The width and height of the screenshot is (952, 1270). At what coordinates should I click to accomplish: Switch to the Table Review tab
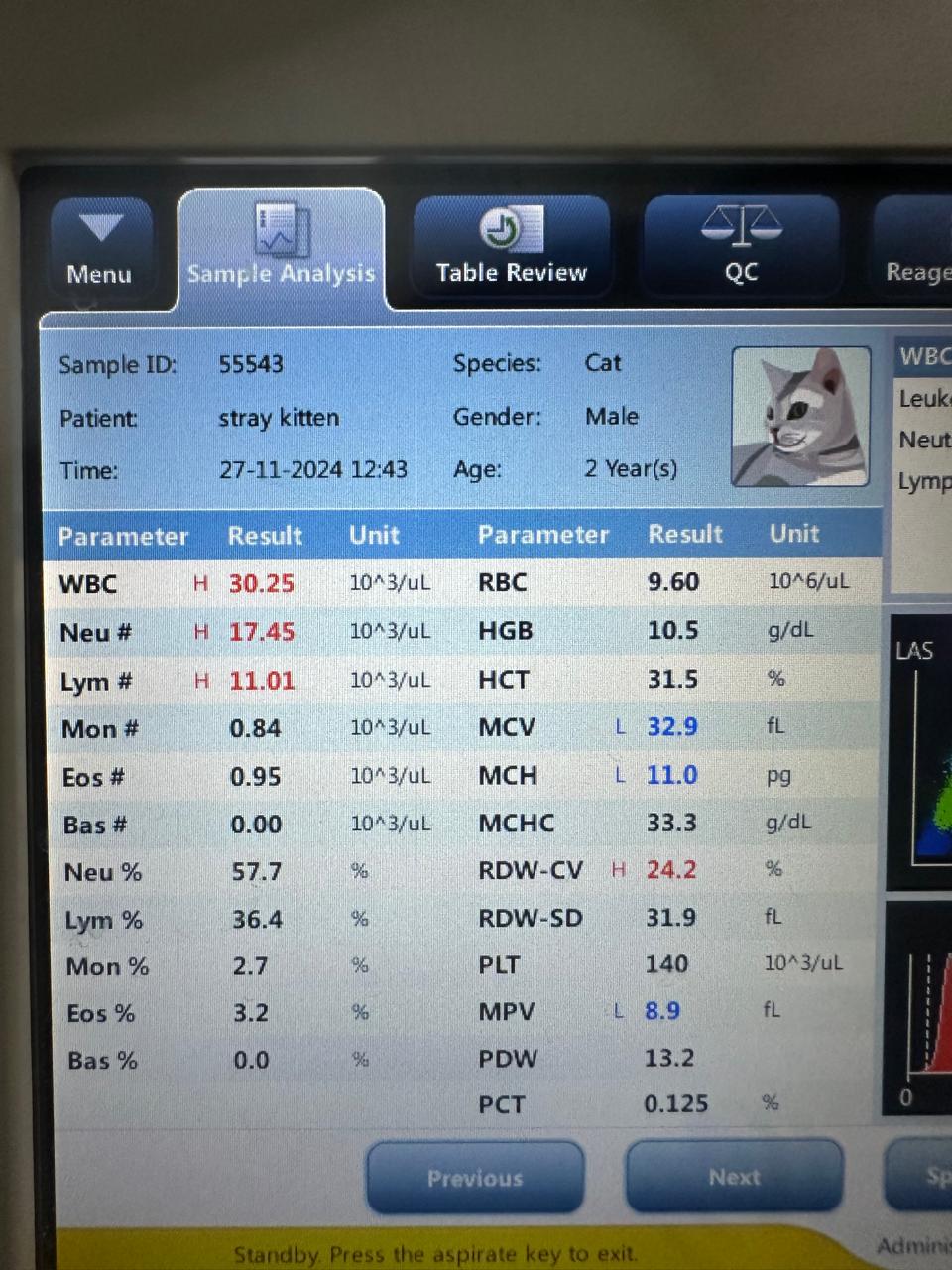point(511,248)
